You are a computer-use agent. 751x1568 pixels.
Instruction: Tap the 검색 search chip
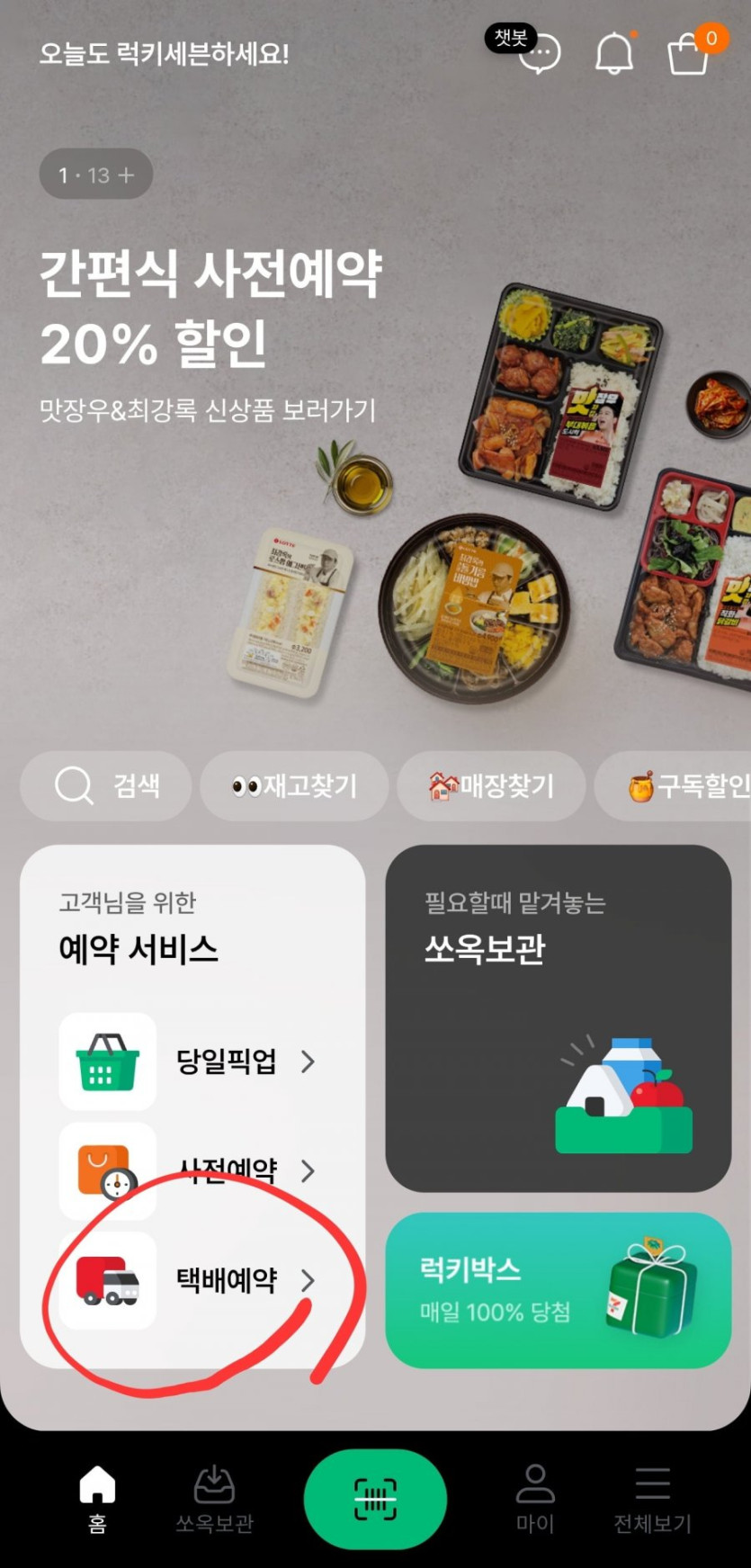coord(106,786)
